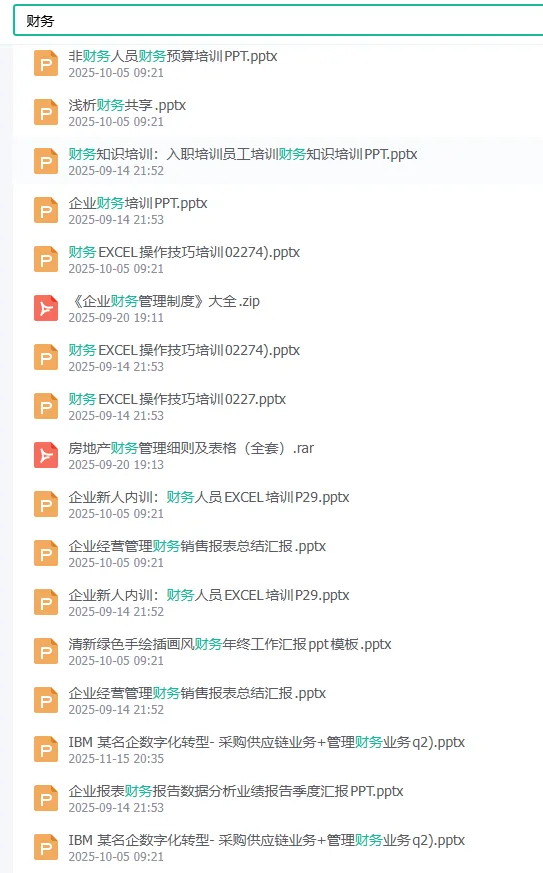Select 企业财务培训PPT.pptx

coord(278,210)
